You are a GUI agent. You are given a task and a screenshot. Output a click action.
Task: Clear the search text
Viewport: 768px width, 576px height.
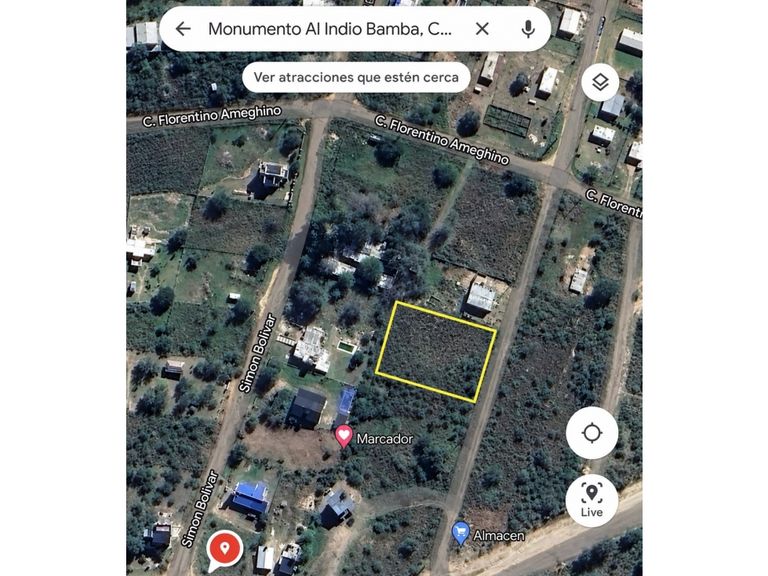click(482, 29)
